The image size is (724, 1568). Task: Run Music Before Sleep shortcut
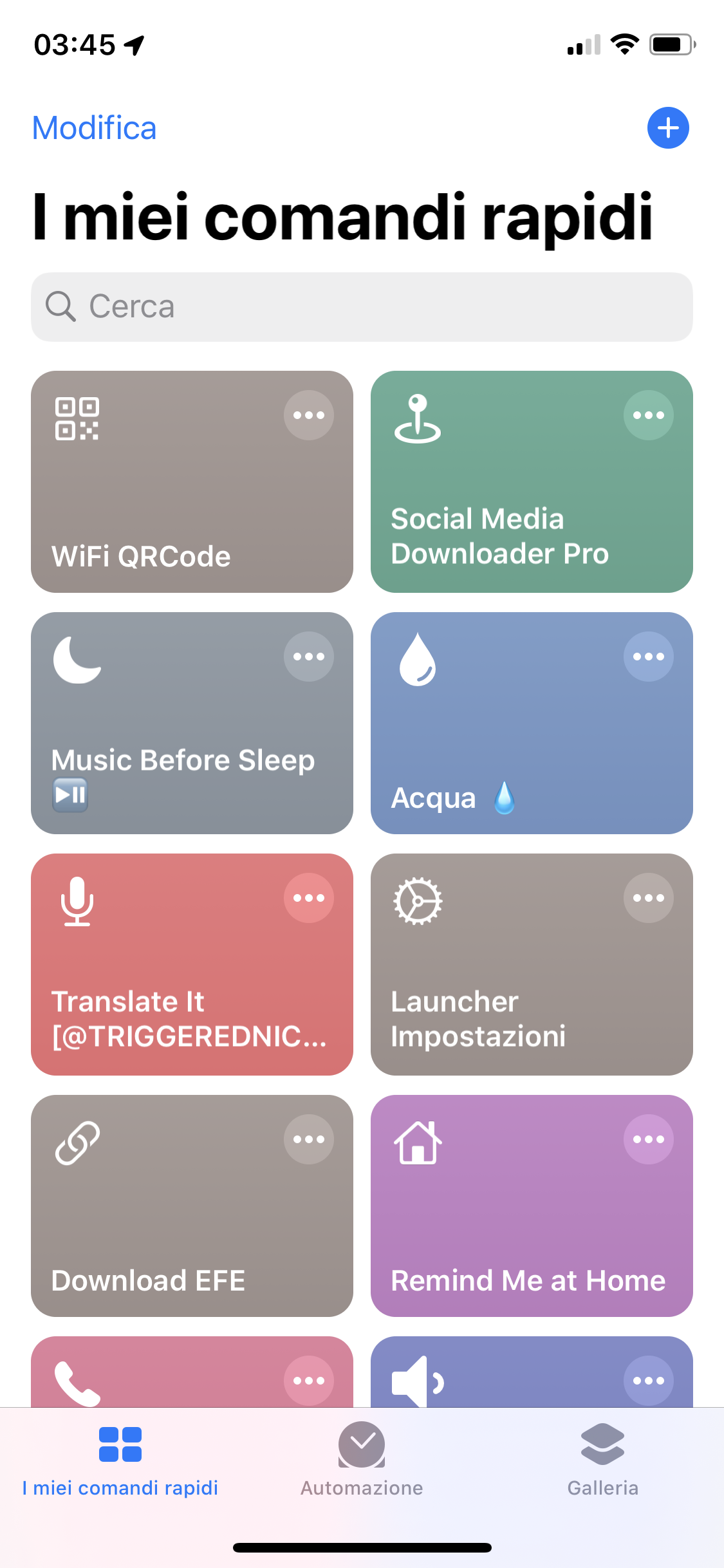(192, 723)
